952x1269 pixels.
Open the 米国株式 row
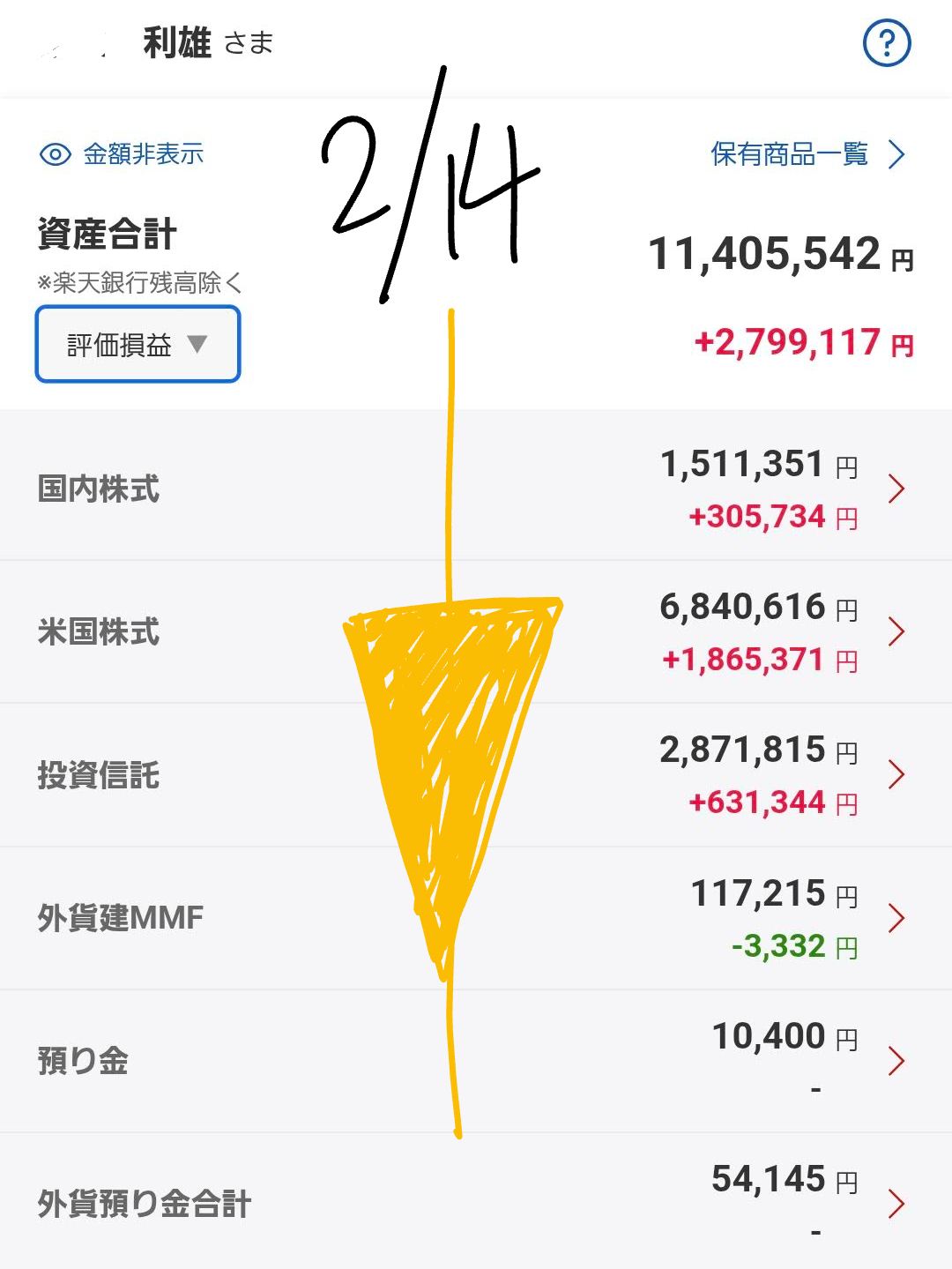[476, 631]
